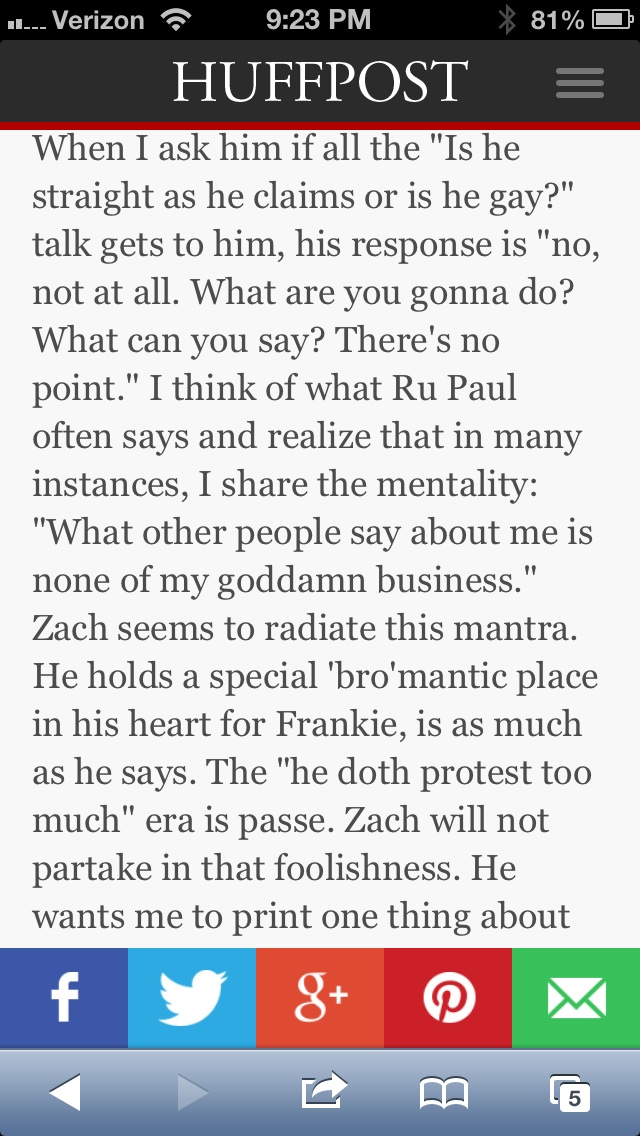View the five open Safari tabs

click(x=569, y=1093)
